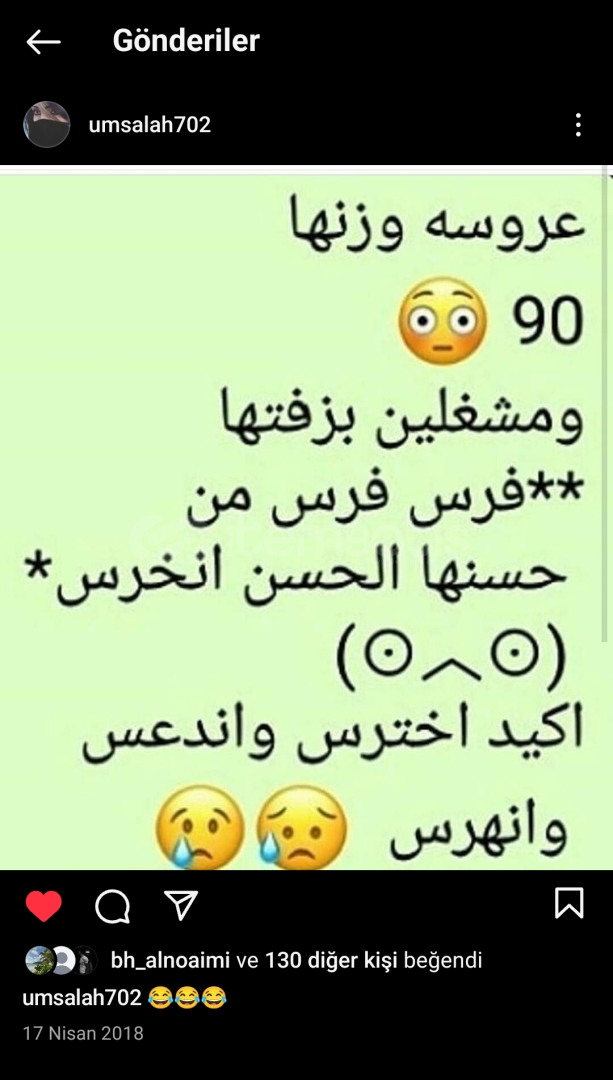View the 130 other people who liked
Screen dimensions: 613x1080
(330, 961)
